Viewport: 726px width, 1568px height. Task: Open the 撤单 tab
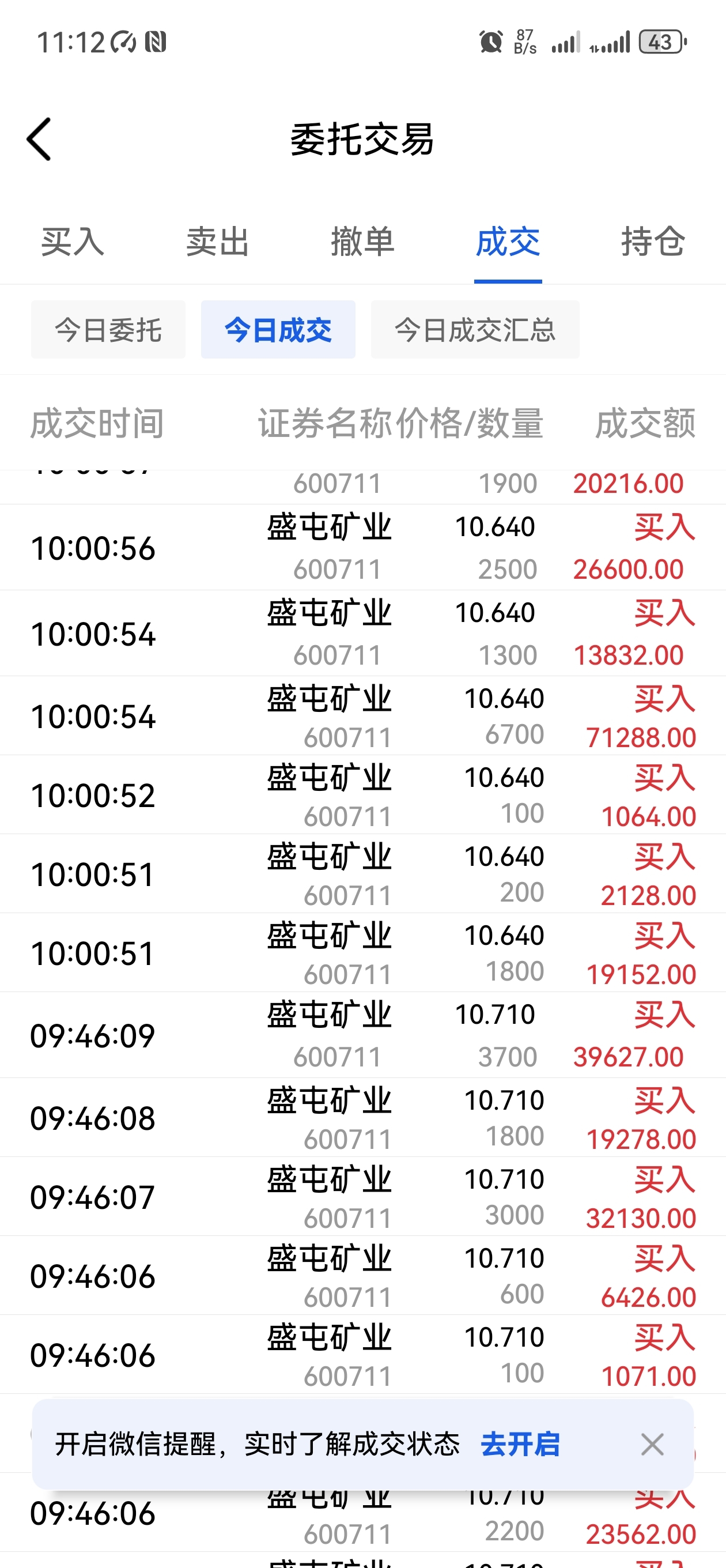pos(362,242)
